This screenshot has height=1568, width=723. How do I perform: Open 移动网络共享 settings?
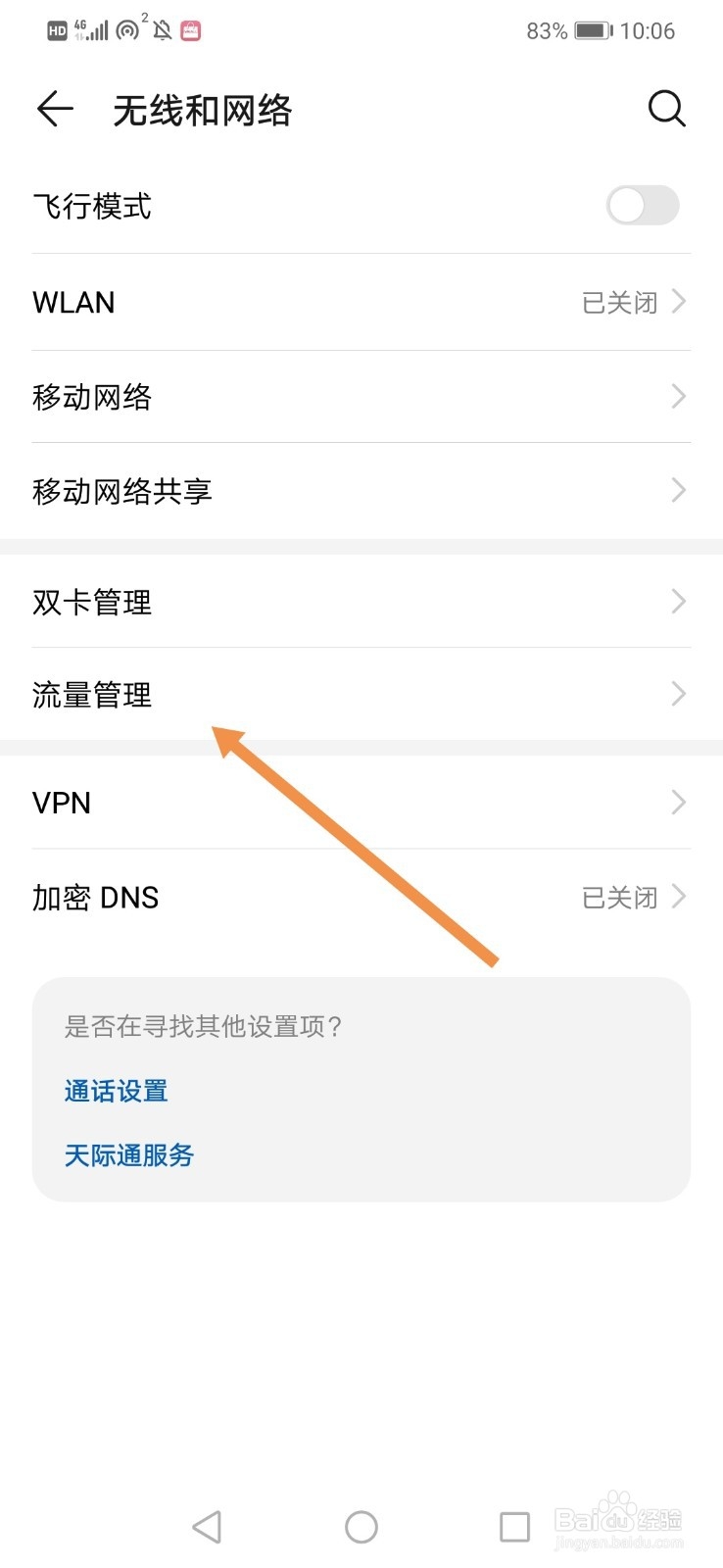361,490
